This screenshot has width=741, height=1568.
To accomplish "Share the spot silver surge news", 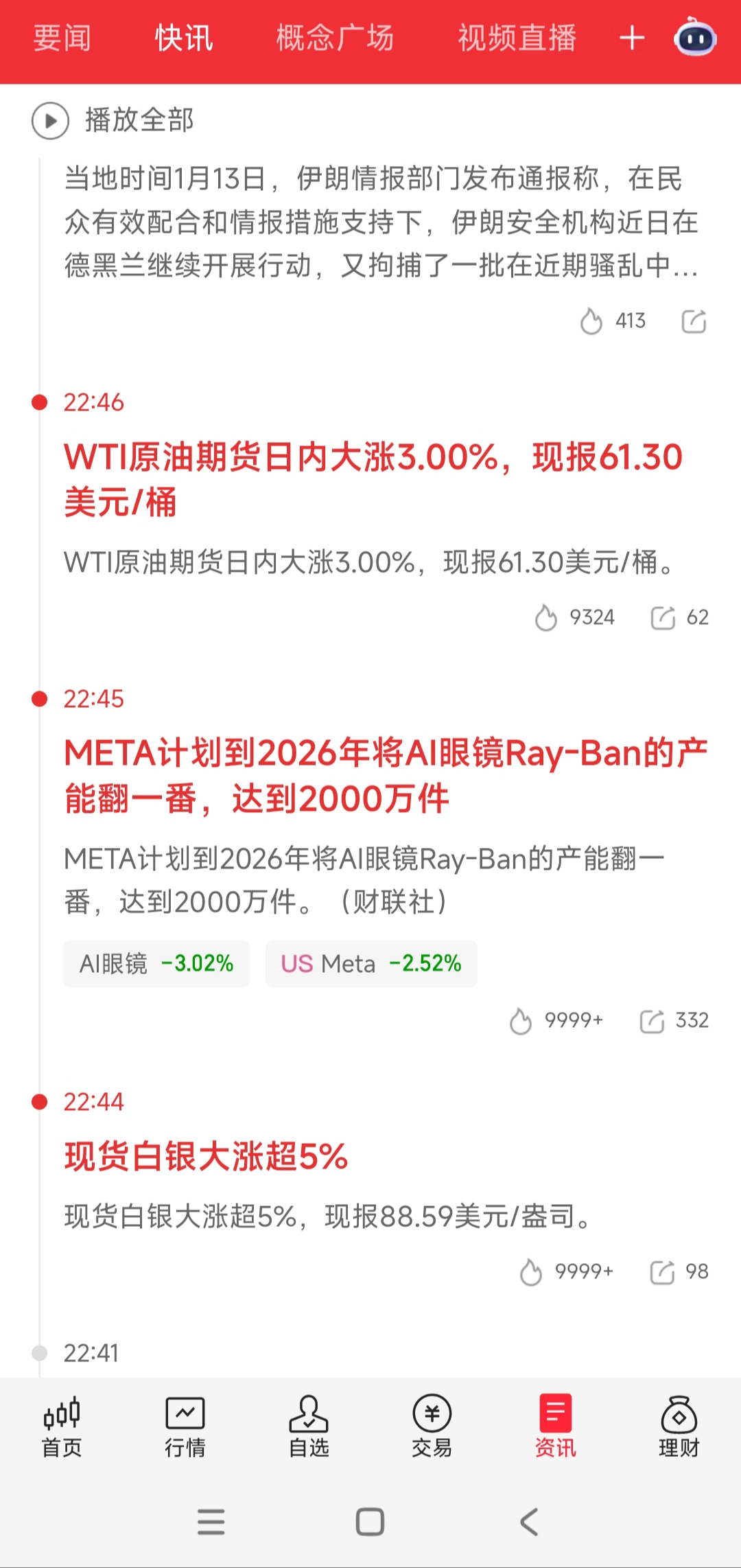I will tap(663, 1272).
